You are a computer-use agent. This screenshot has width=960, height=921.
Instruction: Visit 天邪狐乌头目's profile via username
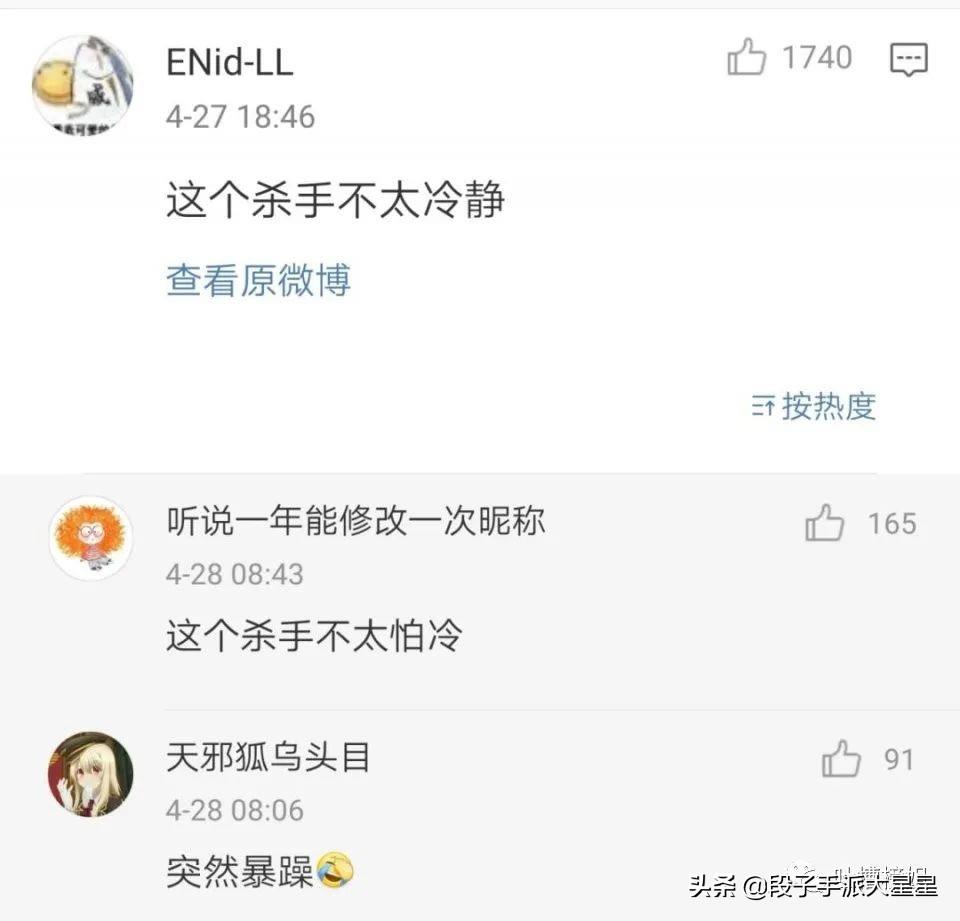[x=268, y=757]
